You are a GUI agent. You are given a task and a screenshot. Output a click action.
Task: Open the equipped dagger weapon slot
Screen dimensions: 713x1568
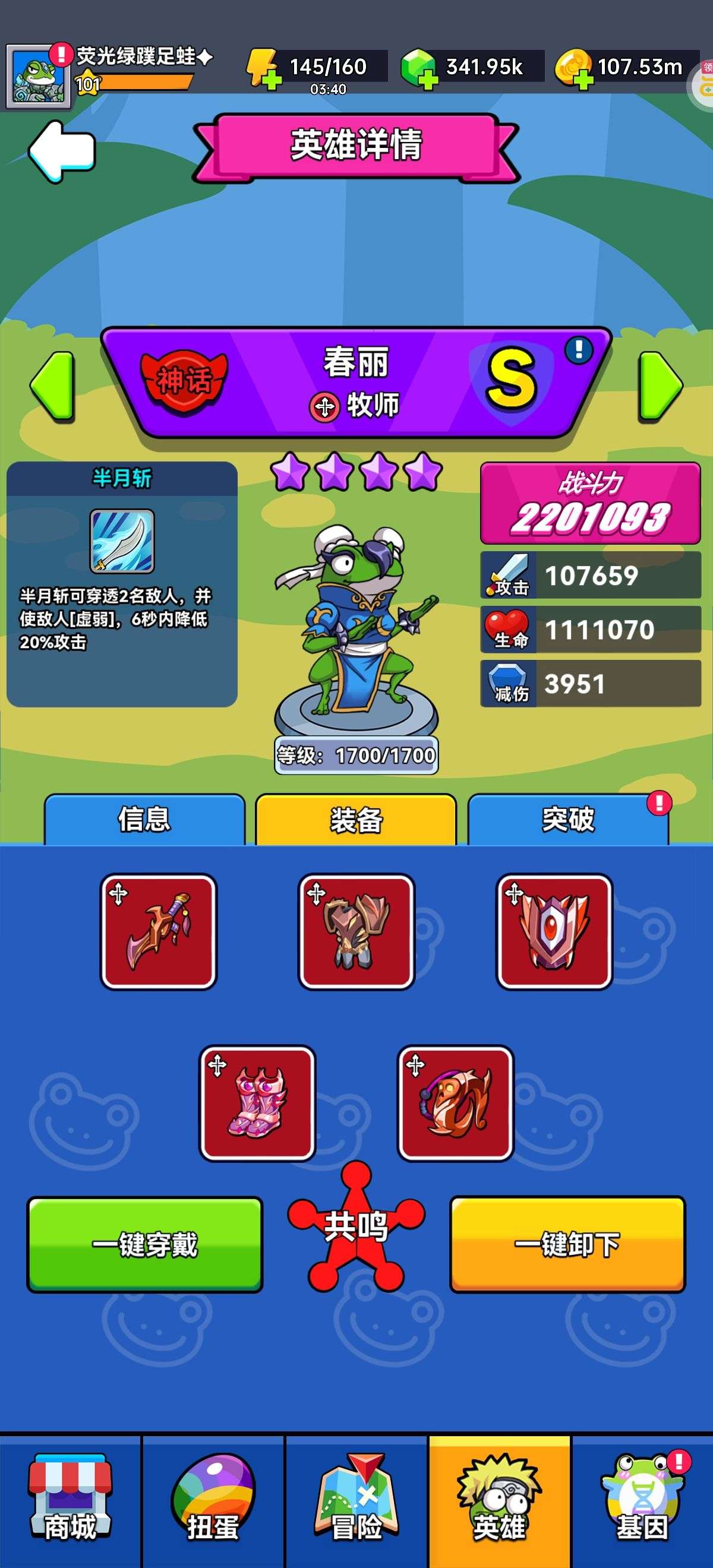pos(158,931)
